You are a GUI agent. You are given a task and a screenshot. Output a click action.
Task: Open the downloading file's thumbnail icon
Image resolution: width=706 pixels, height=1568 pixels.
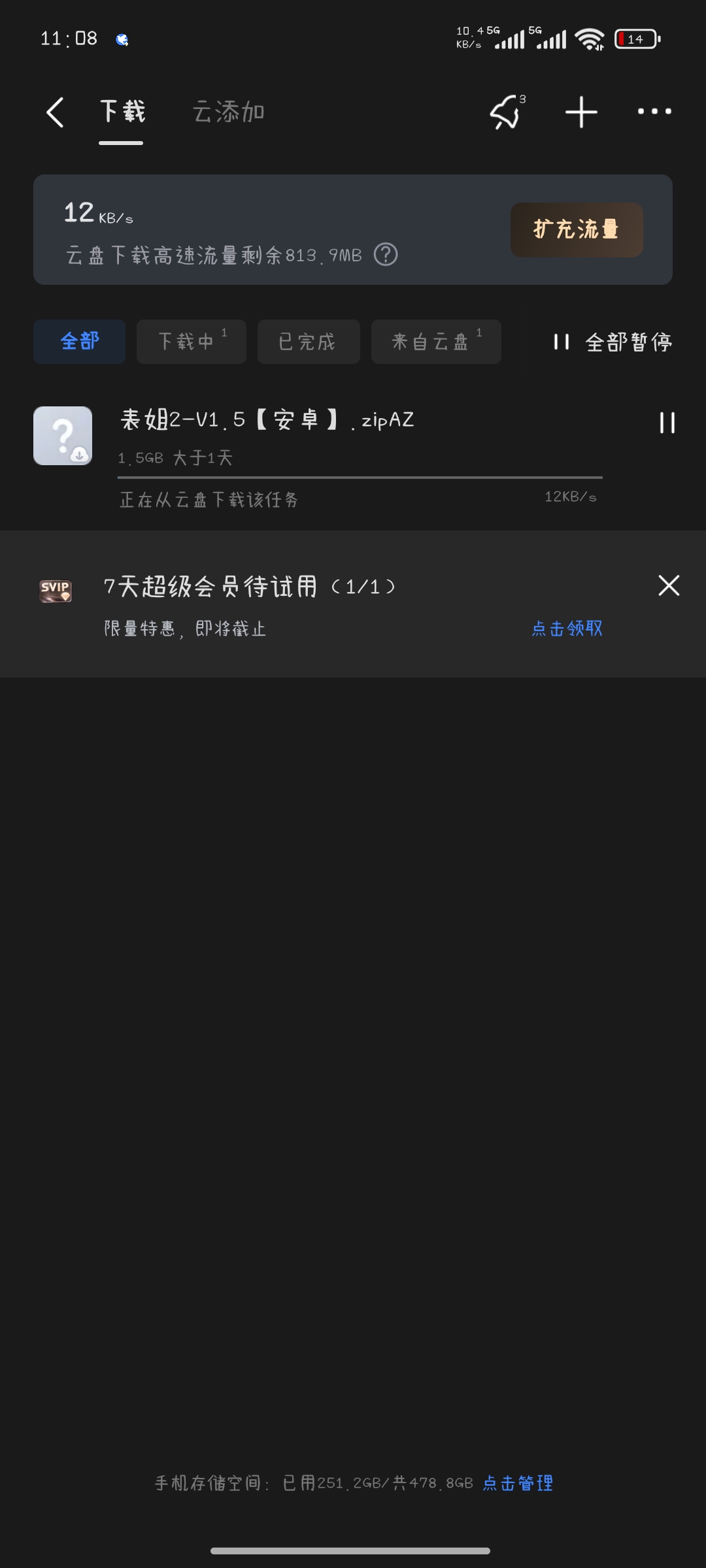click(63, 435)
